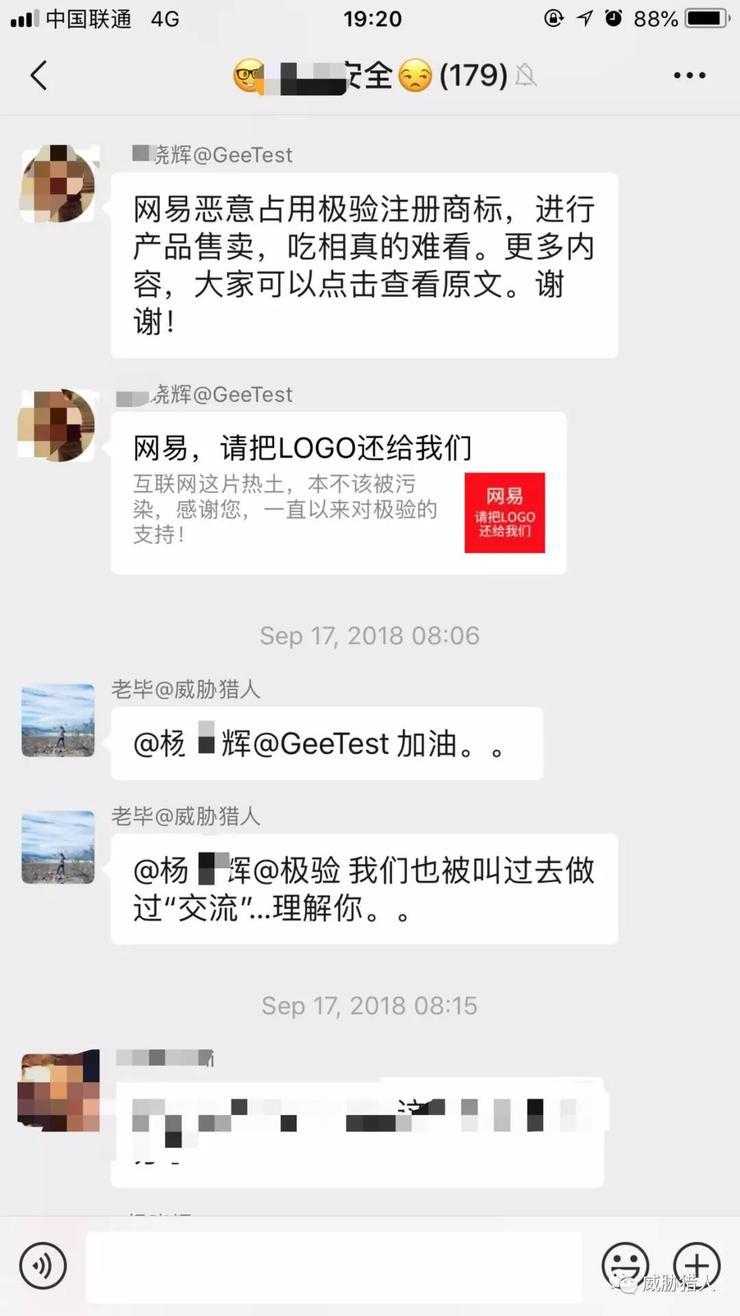Tap the back arrow to leave the chat
740x1316 pixels.
(37, 75)
